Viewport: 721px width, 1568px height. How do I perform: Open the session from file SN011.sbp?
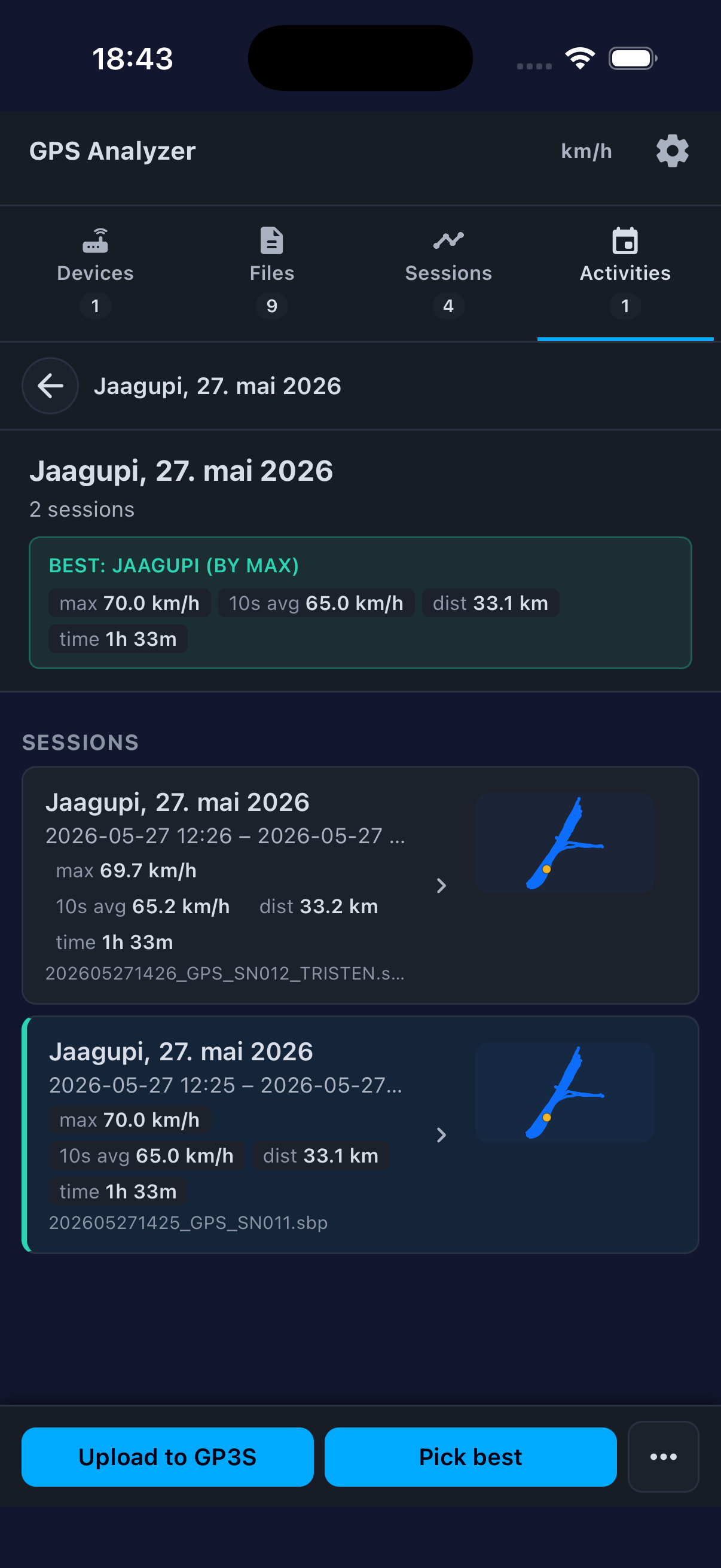click(360, 1134)
